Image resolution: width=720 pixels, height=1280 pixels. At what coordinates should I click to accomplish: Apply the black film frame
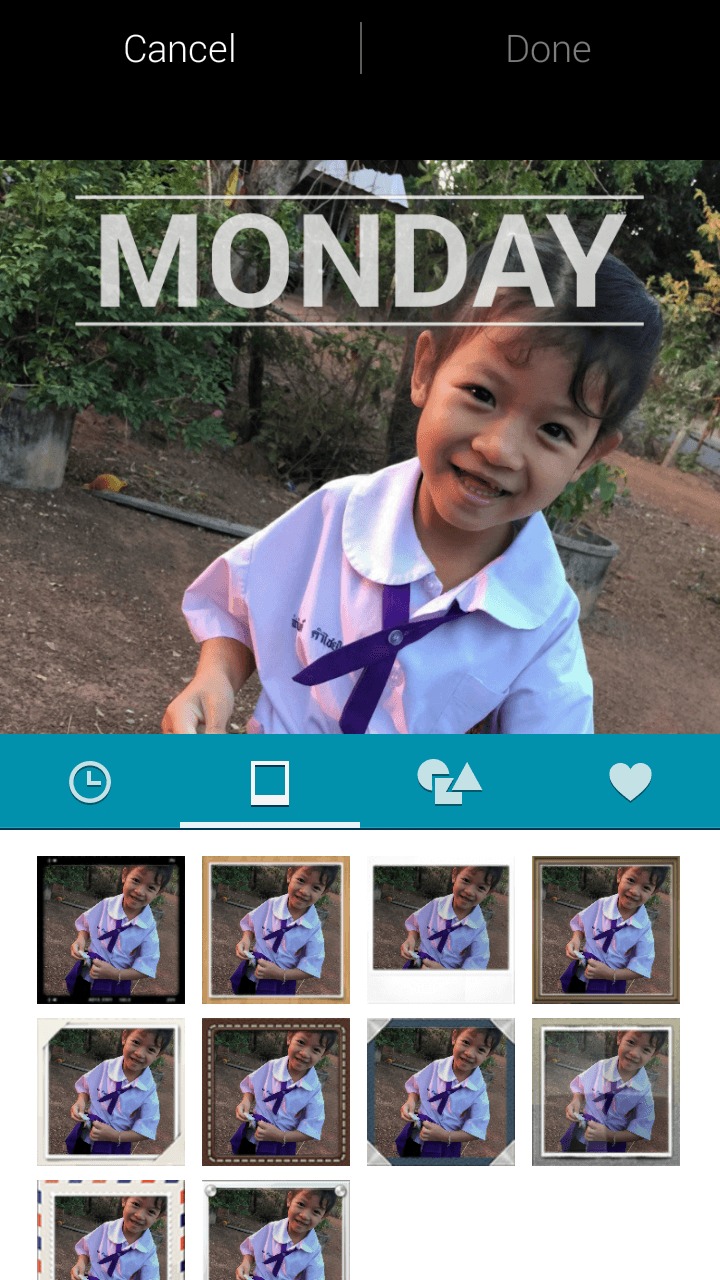[111, 930]
